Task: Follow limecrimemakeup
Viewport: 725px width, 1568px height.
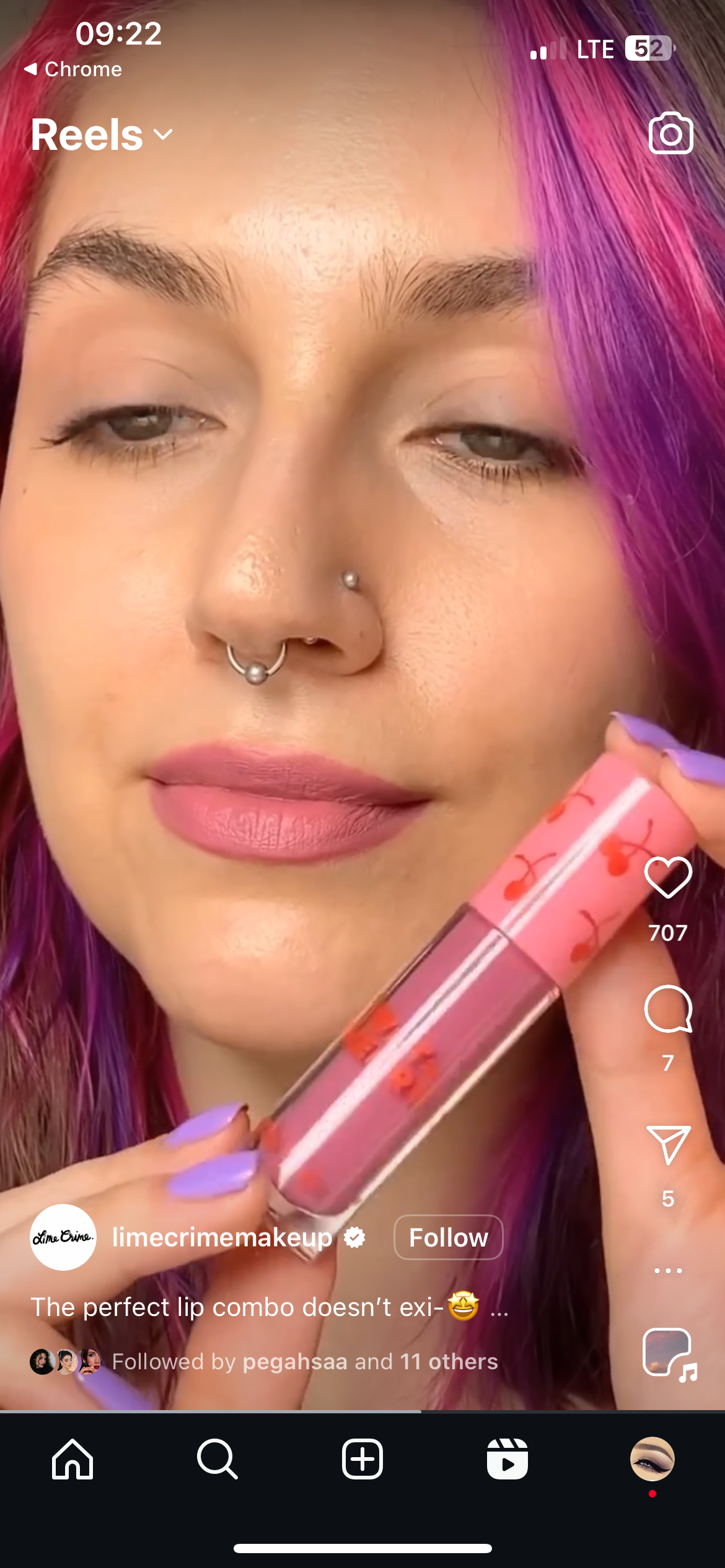Action: 448,1237
